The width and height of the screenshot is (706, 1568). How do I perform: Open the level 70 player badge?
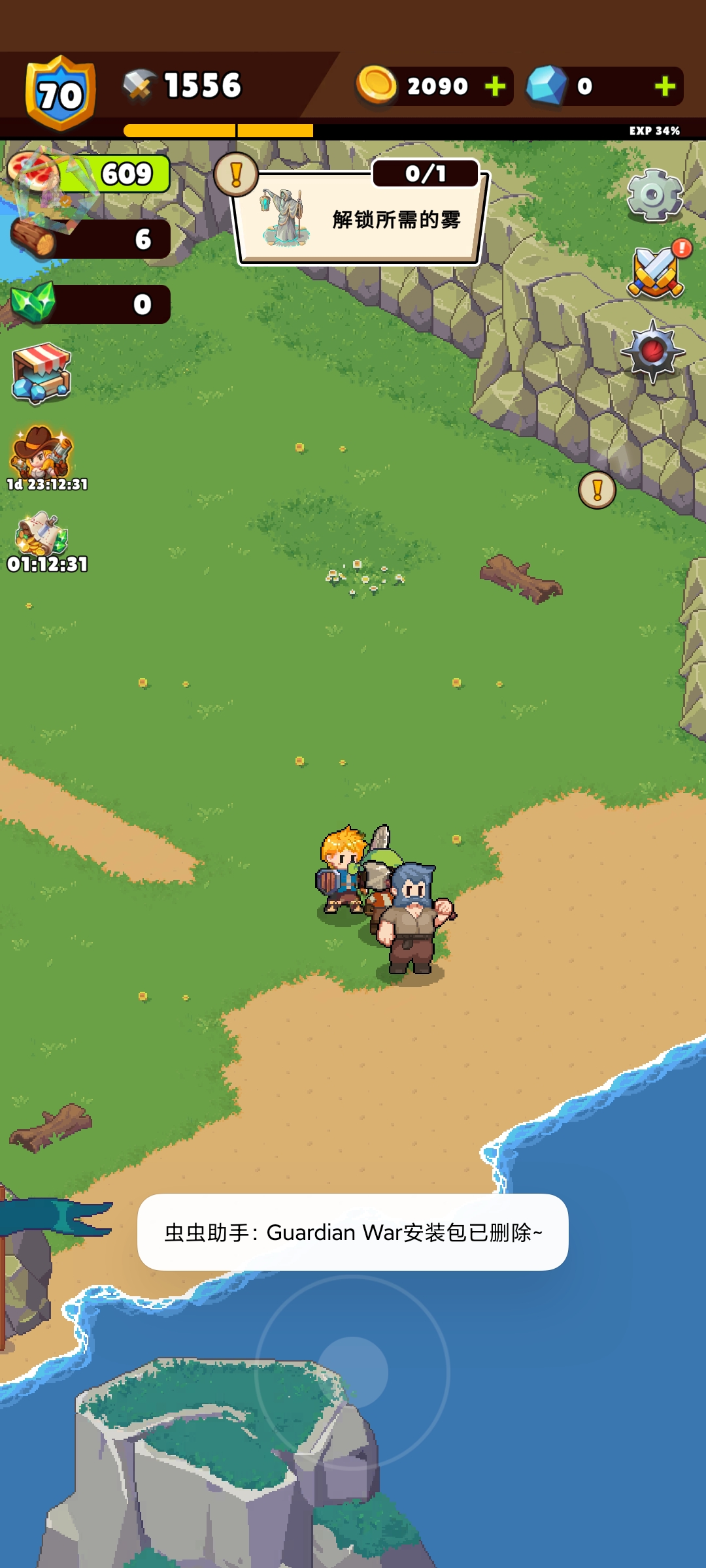[60, 93]
